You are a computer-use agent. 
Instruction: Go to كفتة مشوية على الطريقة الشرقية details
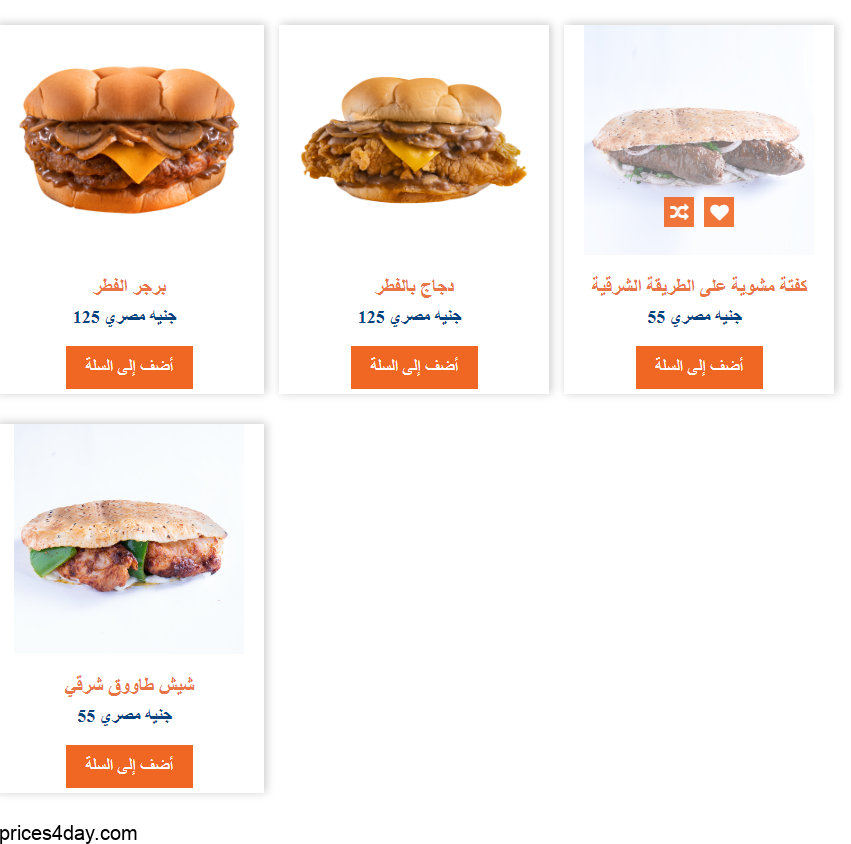pyautogui.click(x=699, y=286)
